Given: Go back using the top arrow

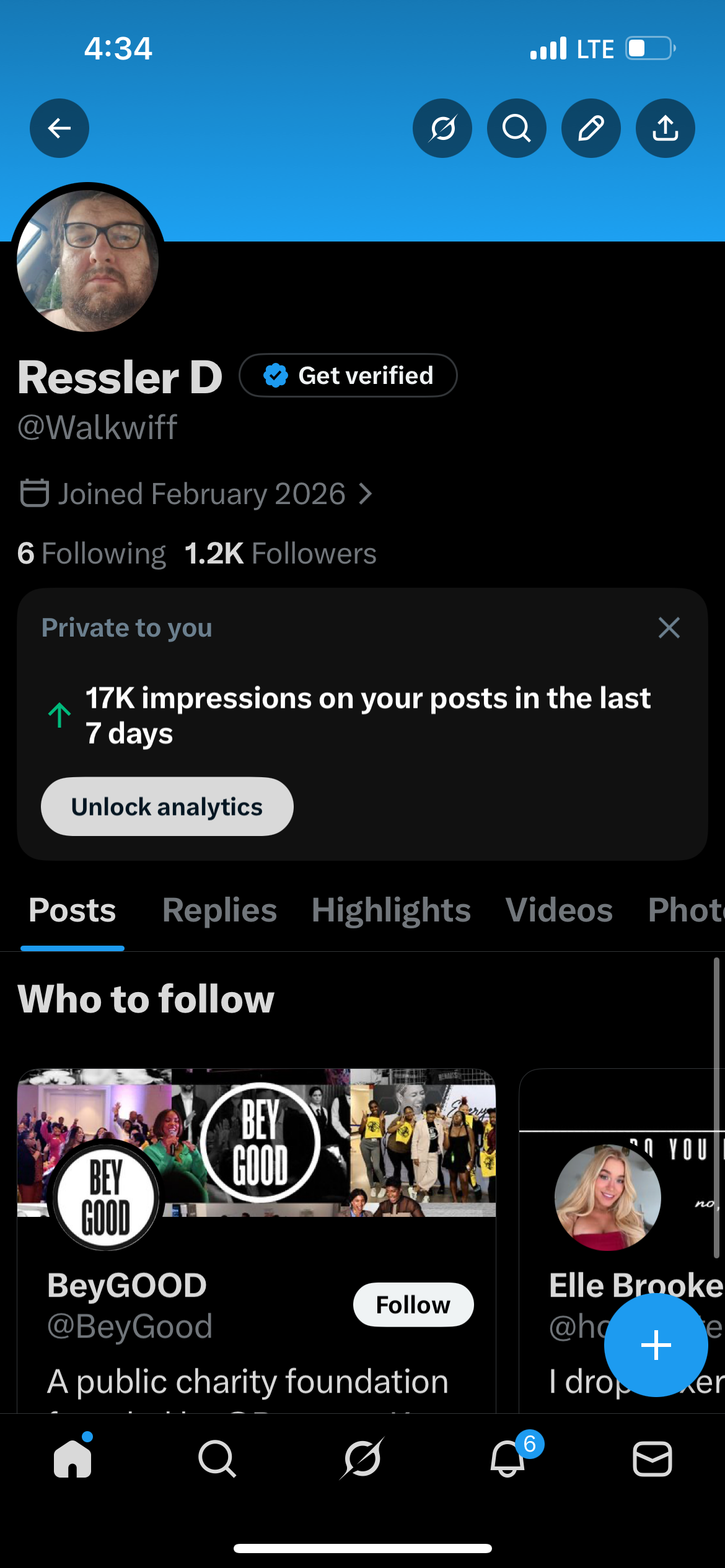Looking at the screenshot, I should tap(59, 128).
